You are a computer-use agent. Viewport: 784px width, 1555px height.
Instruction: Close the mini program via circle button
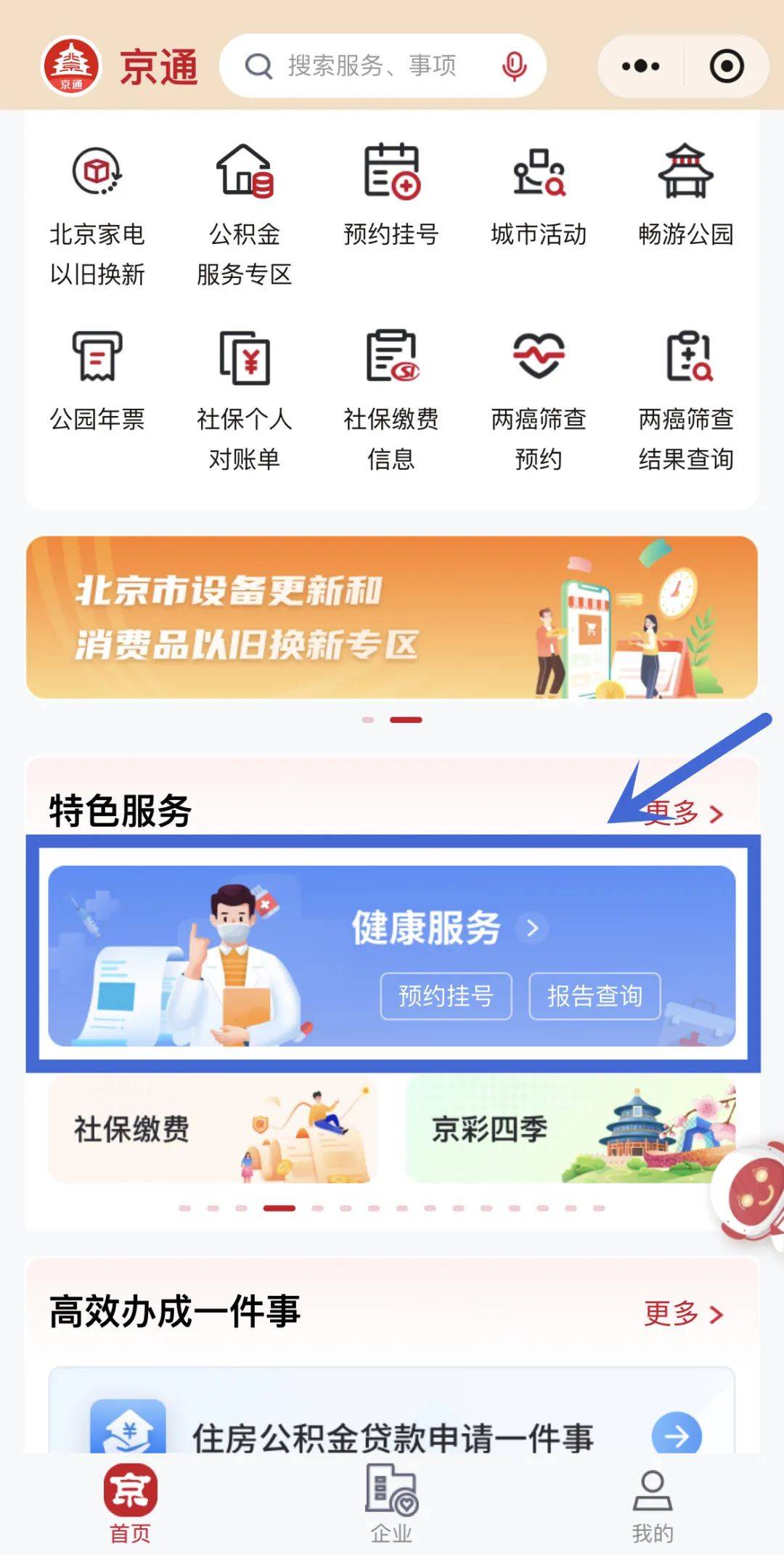click(x=726, y=66)
